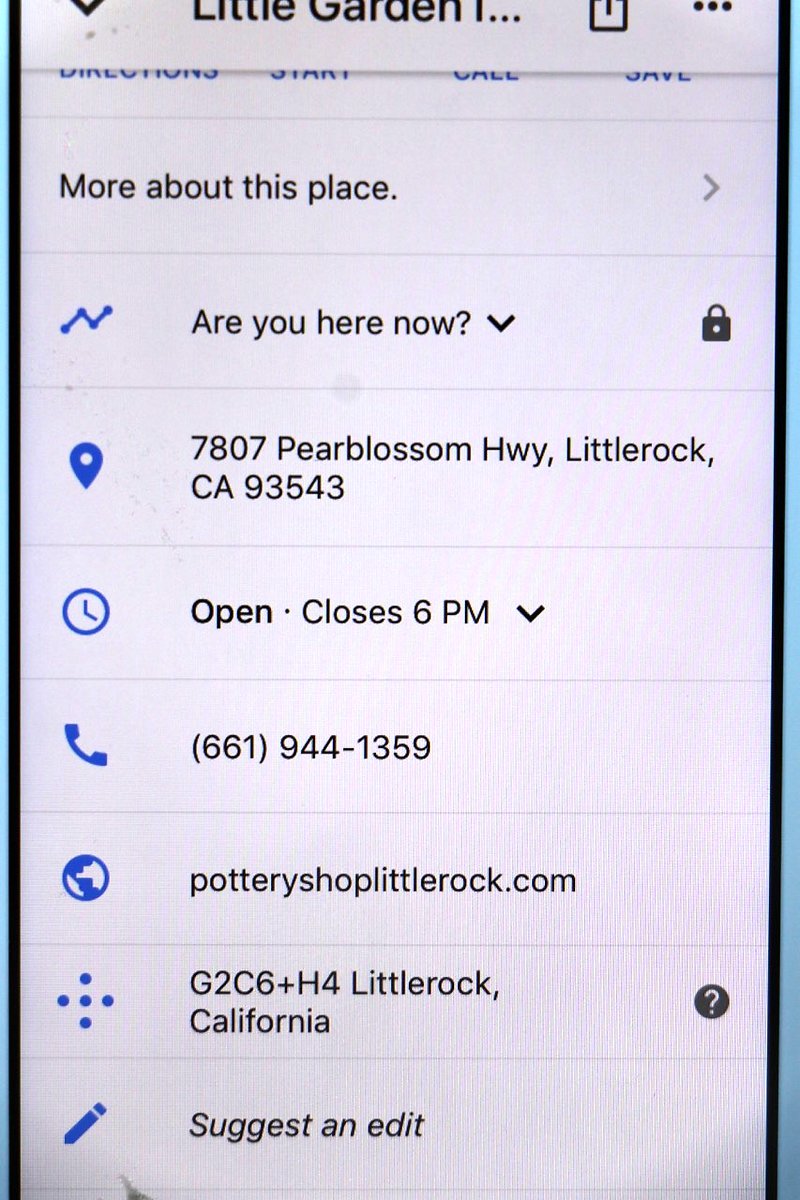
Task: Open the Pearblossom Hwy address row
Action: pyautogui.click(x=452, y=468)
